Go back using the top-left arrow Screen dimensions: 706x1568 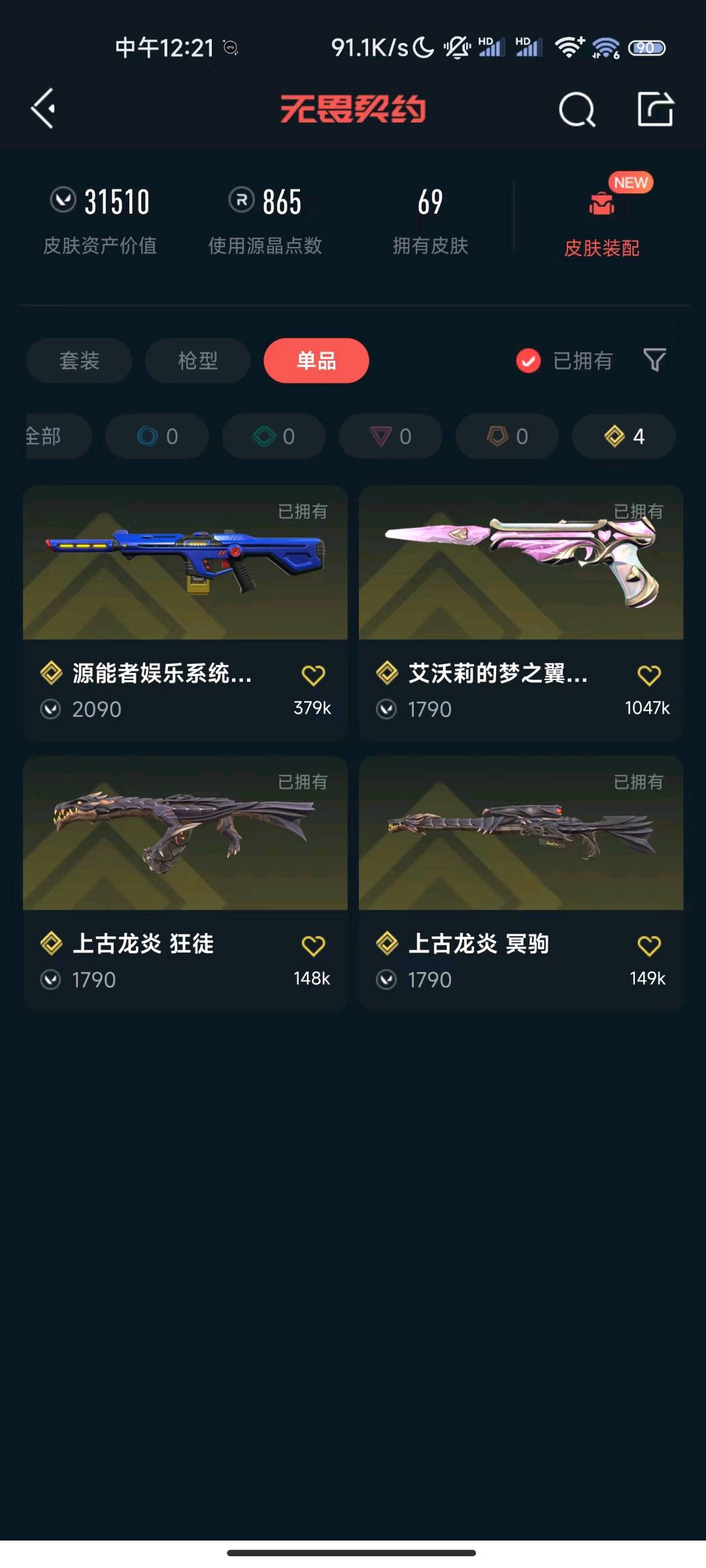tap(43, 108)
